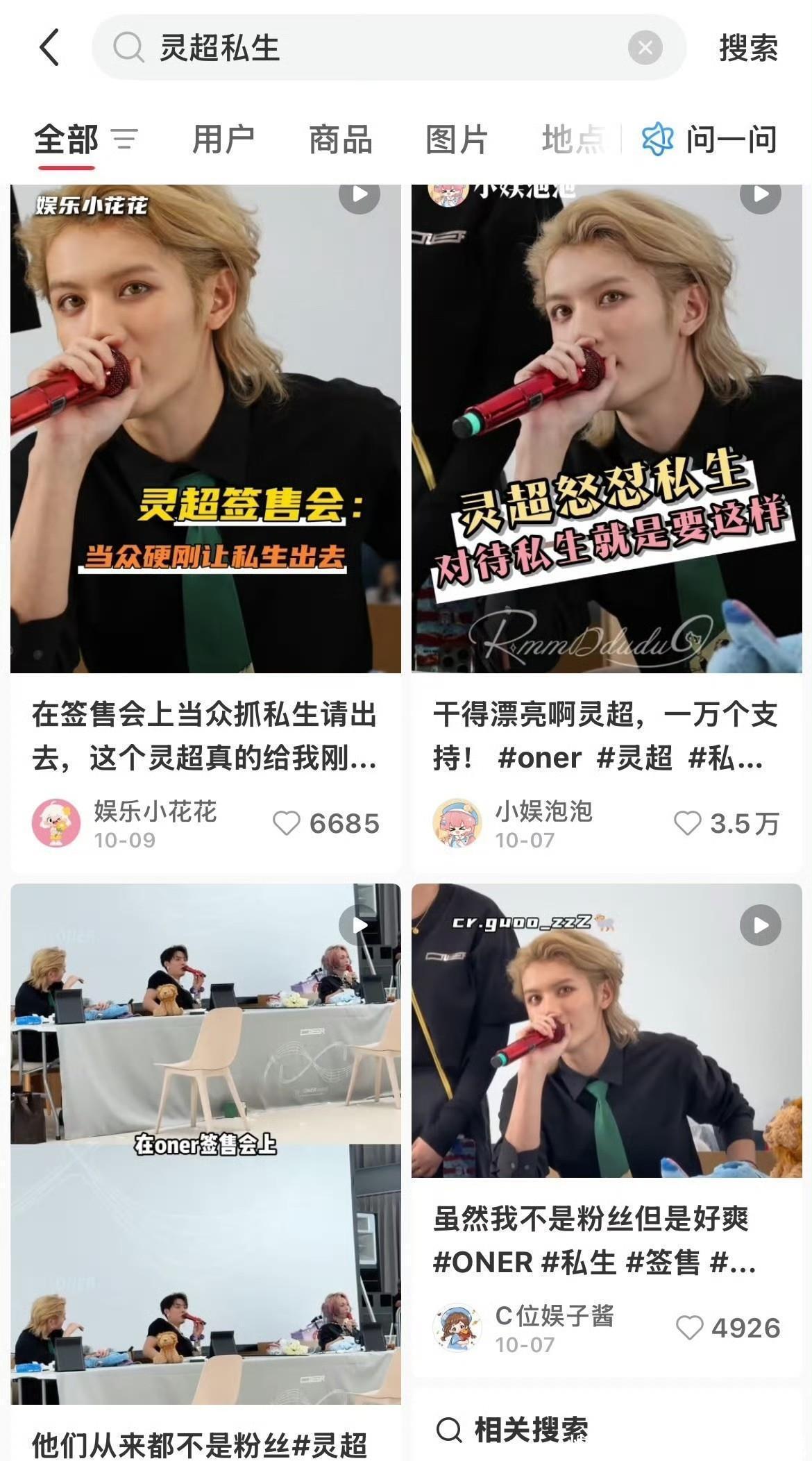The image size is (812, 1461).
Task: Open 小娱泡泡's profile avatar
Action: coord(457,823)
